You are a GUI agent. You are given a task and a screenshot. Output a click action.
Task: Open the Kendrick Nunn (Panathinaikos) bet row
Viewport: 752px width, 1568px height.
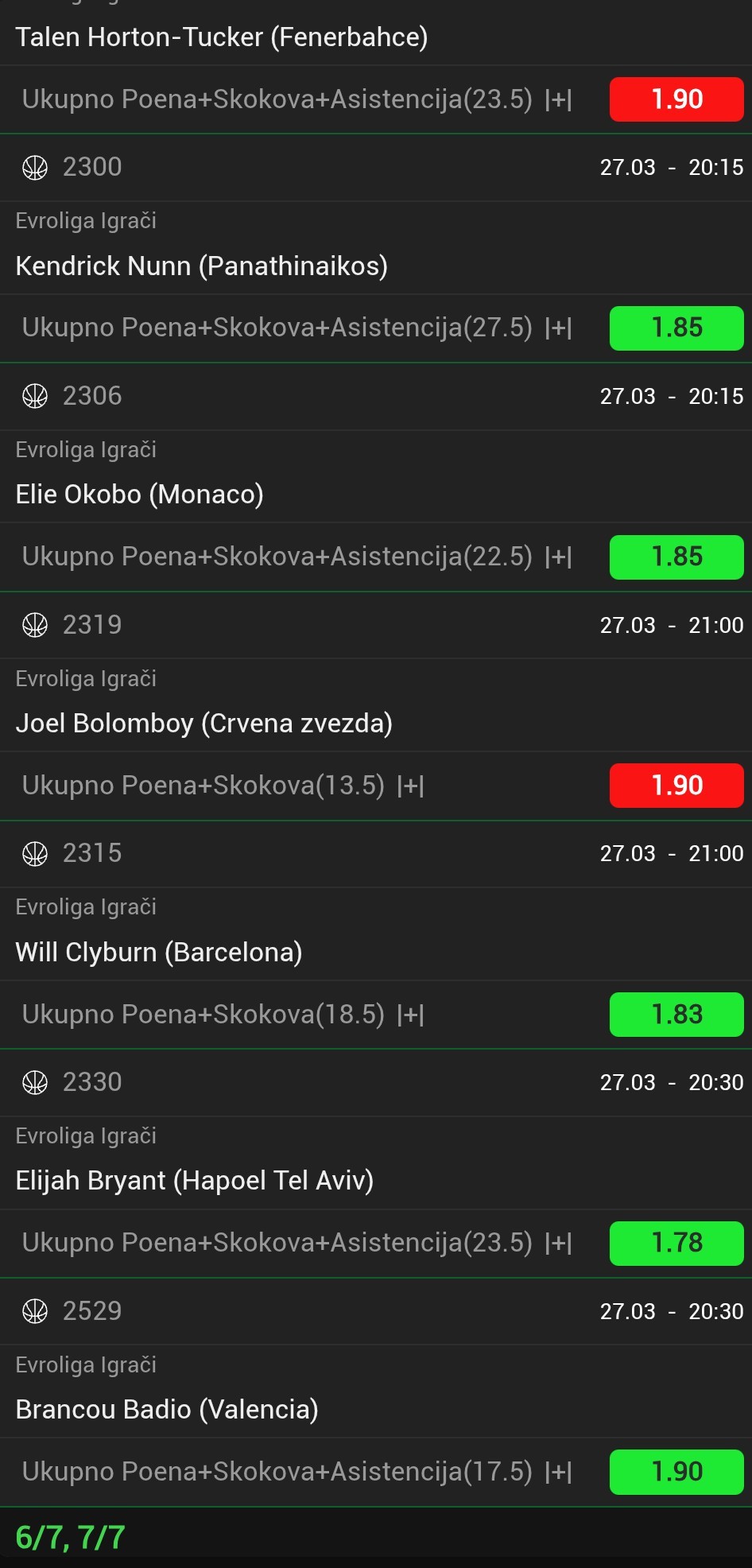click(202, 266)
